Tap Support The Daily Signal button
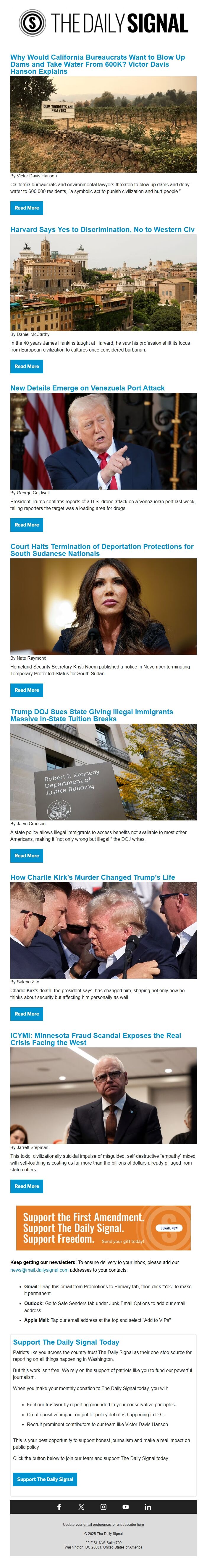Image resolution: width=207 pixels, height=1568 pixels. point(45,1479)
